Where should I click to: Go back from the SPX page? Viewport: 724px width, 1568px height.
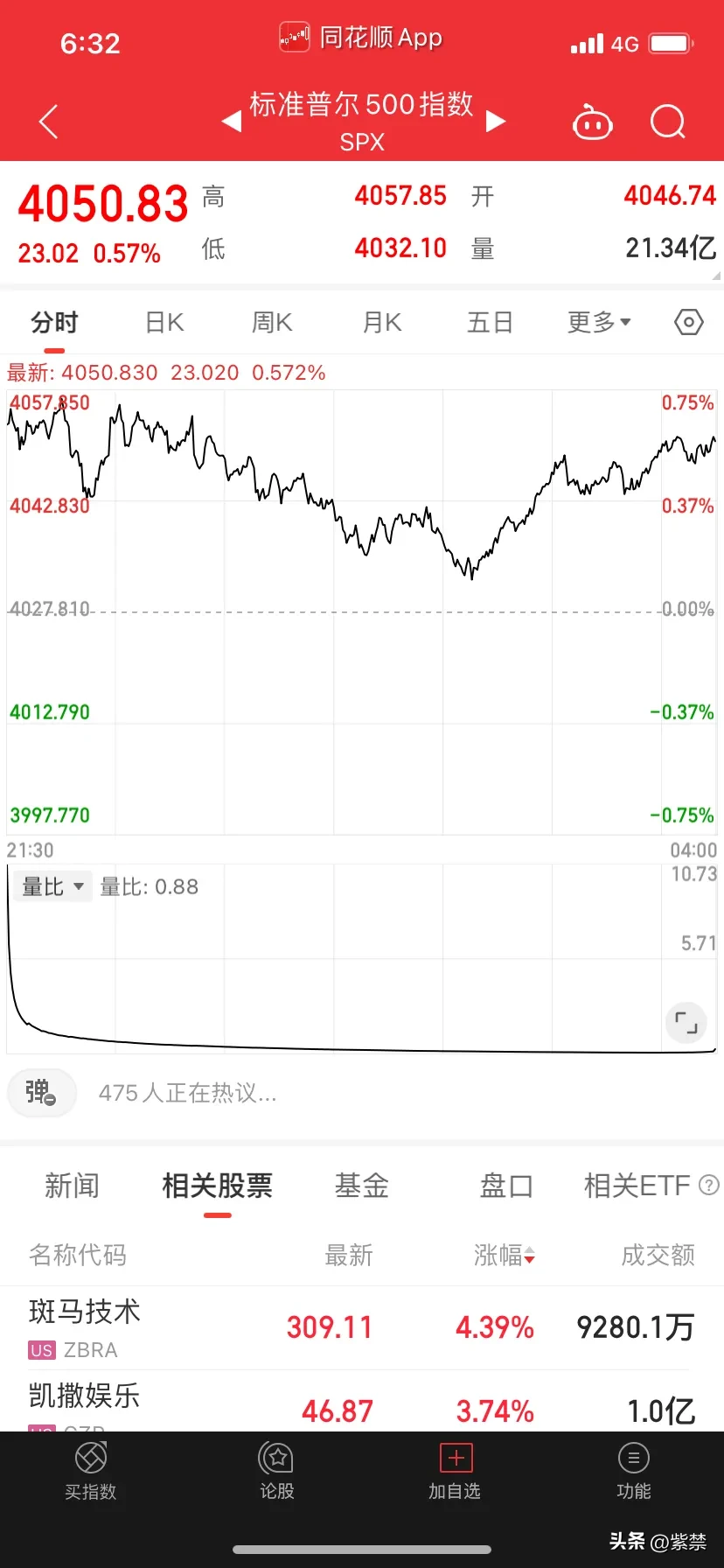click(49, 122)
